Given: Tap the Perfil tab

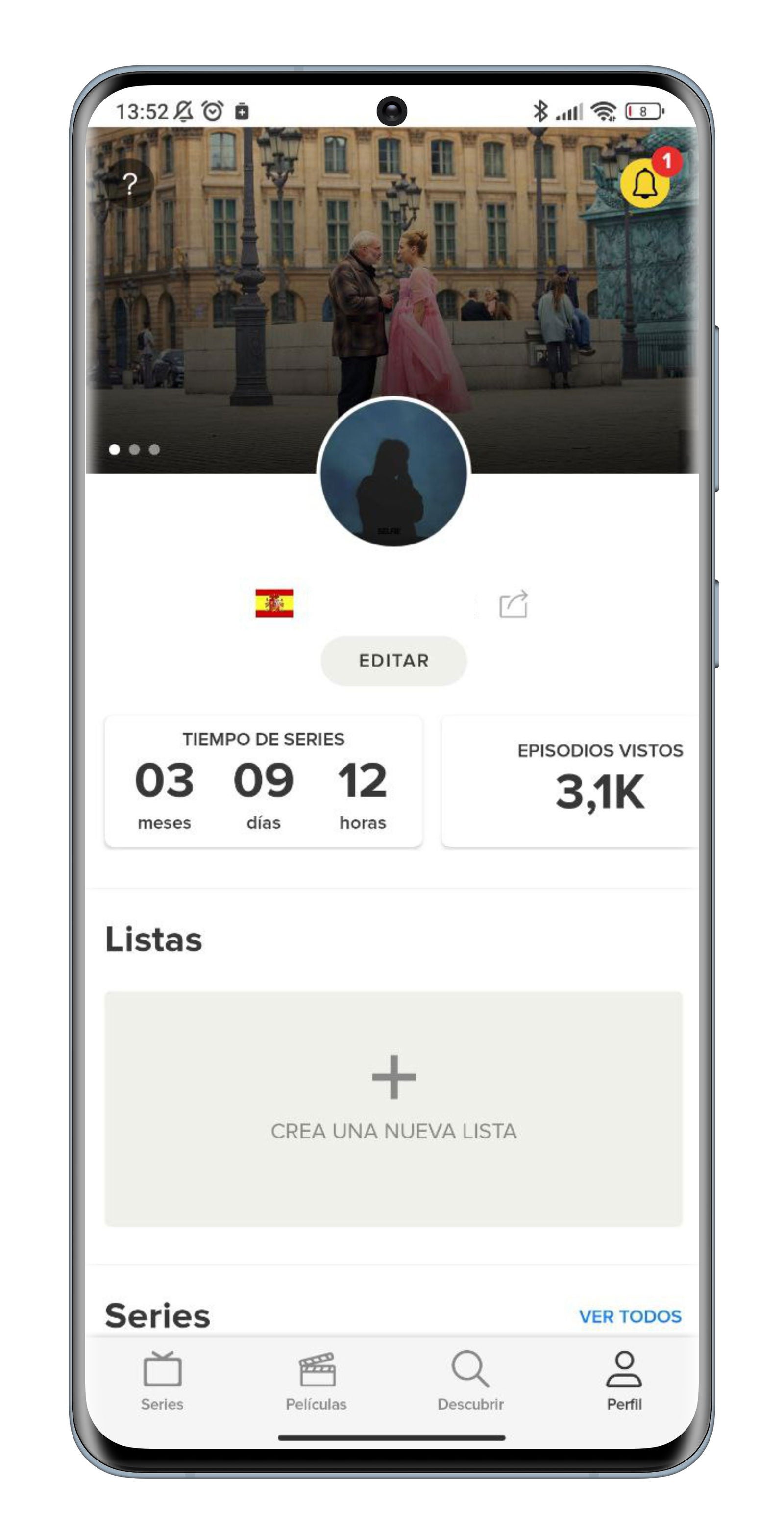Looking at the screenshot, I should click(624, 1382).
